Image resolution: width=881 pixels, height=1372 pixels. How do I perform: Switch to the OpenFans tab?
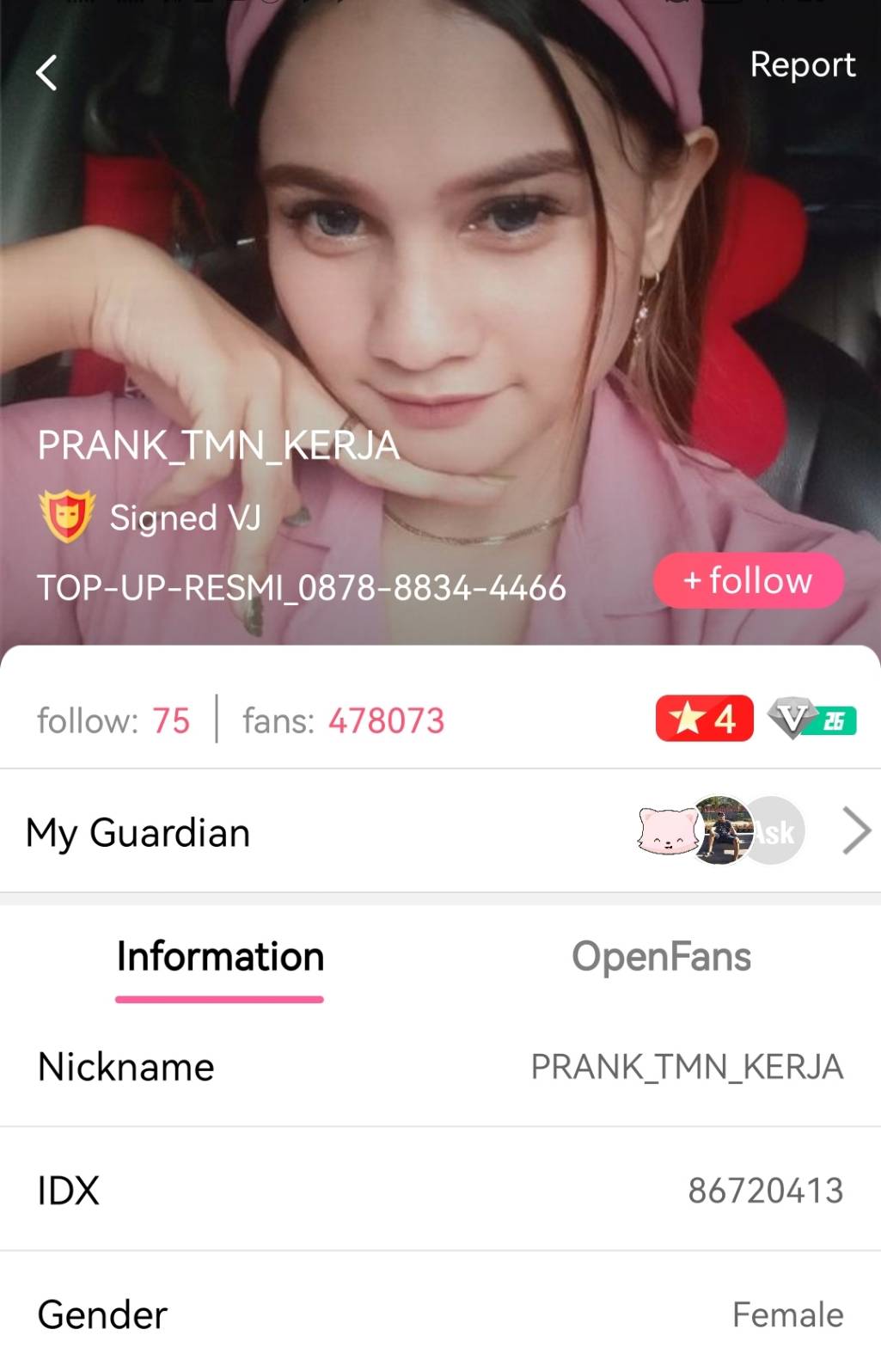661,957
